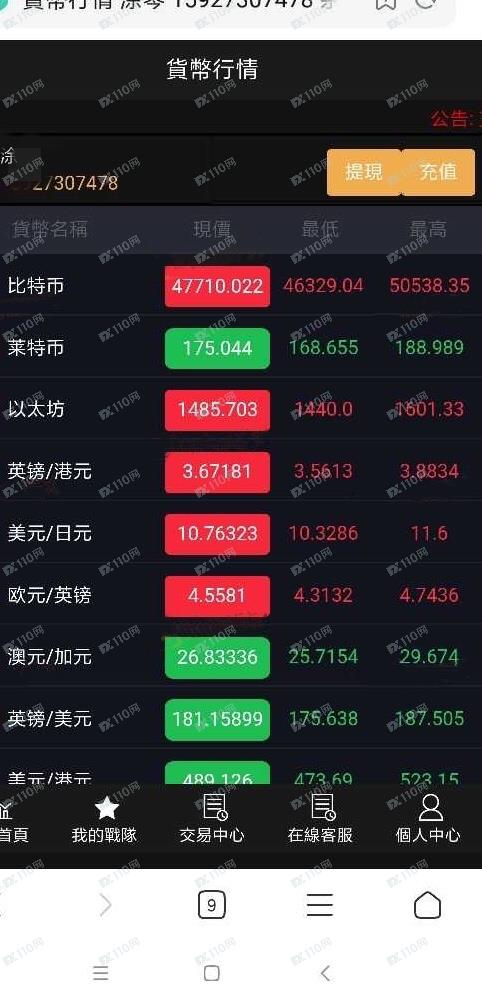Viewport: 482px width, 1006px height.
Task: Open the browser tabs counter showing 9
Action: 212,905
